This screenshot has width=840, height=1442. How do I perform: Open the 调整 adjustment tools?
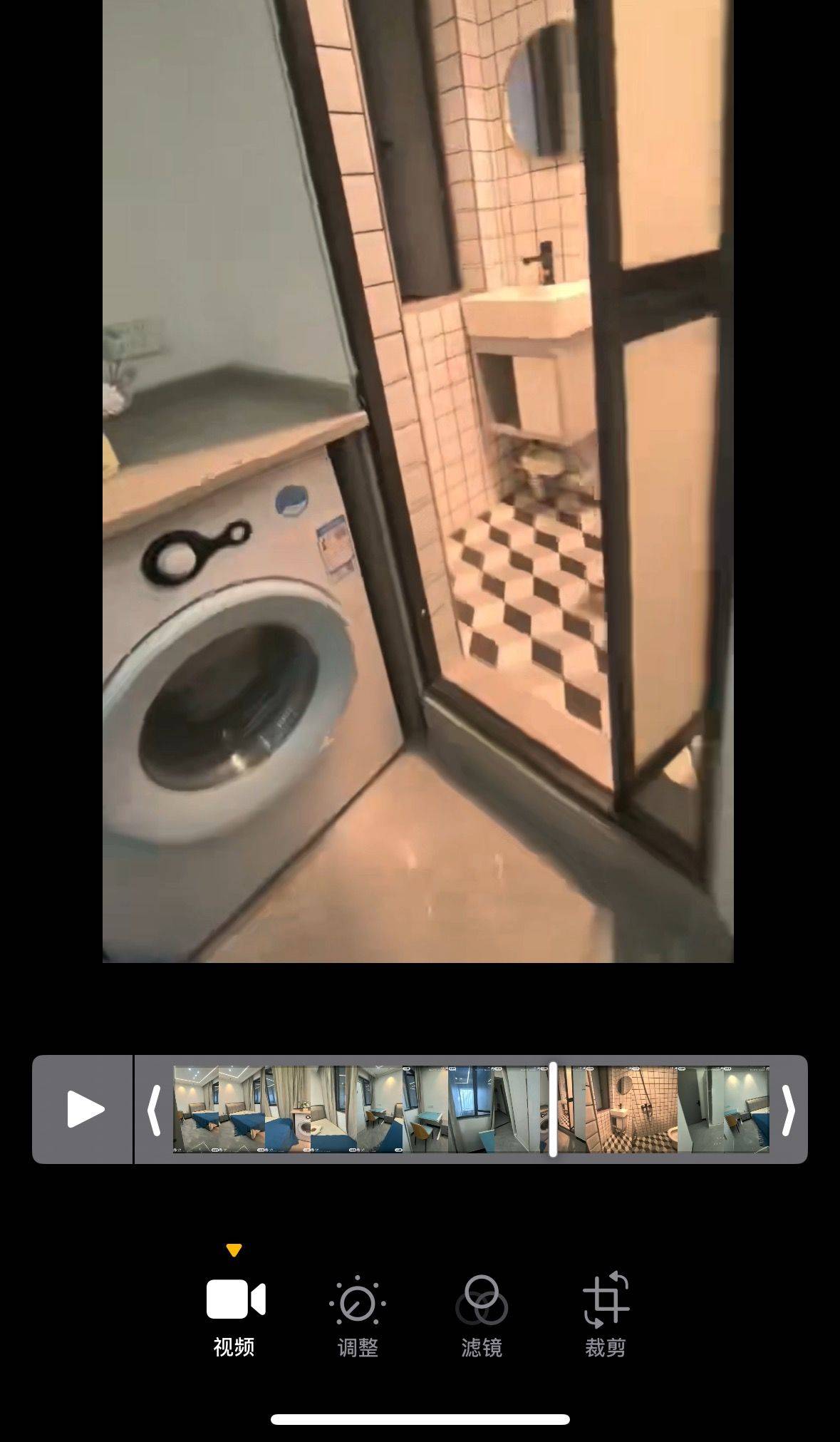pyautogui.click(x=357, y=1314)
